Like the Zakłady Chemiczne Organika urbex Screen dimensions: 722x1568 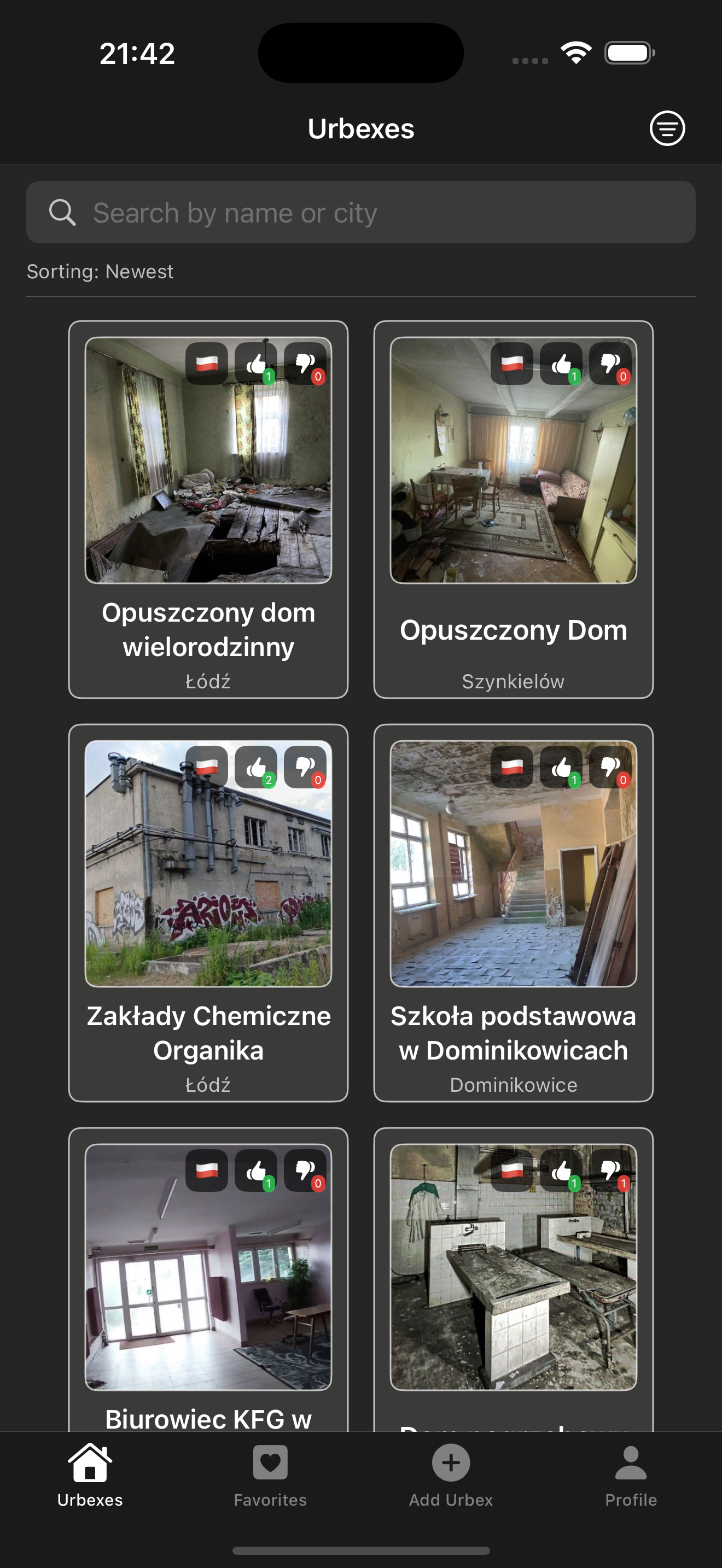point(257,767)
